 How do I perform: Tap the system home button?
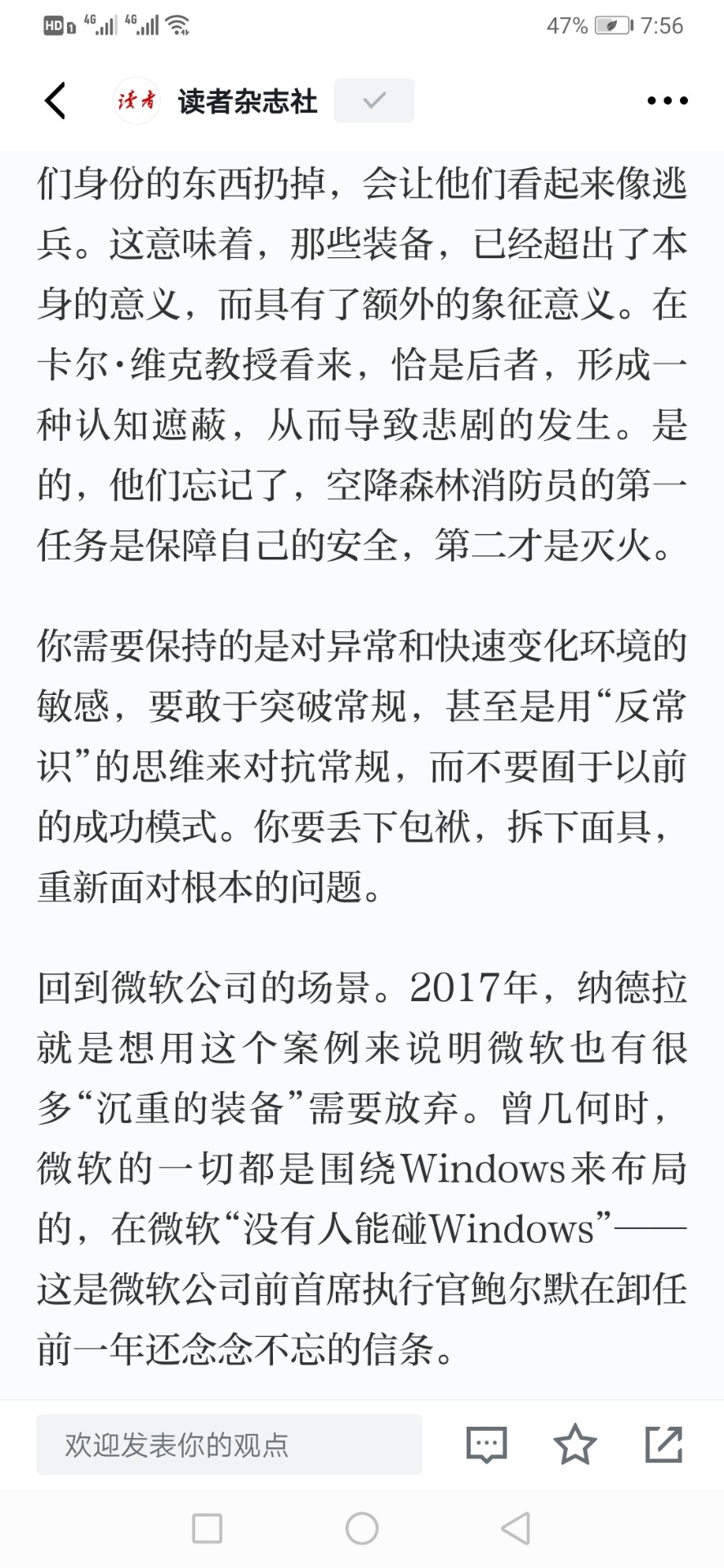(362, 1528)
